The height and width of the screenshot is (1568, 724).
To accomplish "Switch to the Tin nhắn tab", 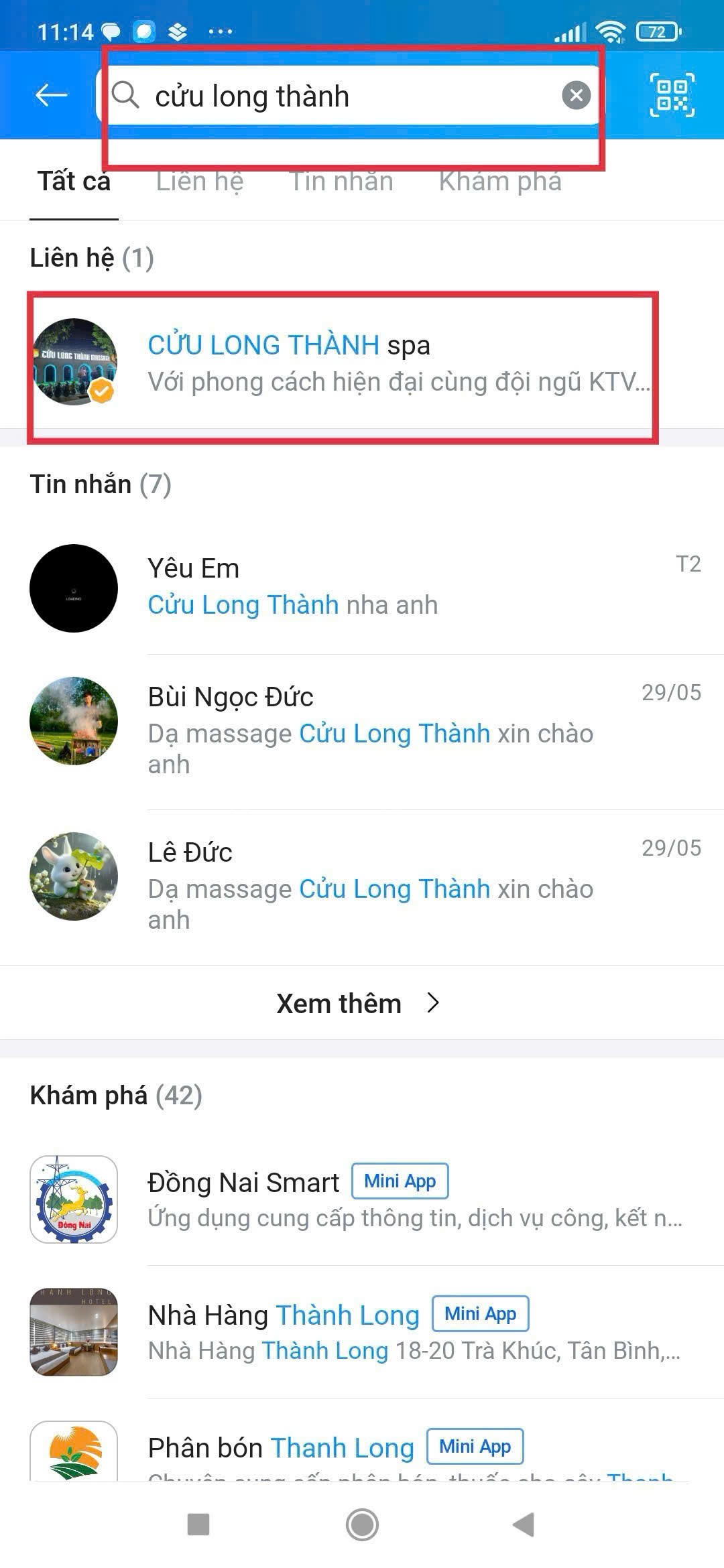I will click(x=341, y=182).
